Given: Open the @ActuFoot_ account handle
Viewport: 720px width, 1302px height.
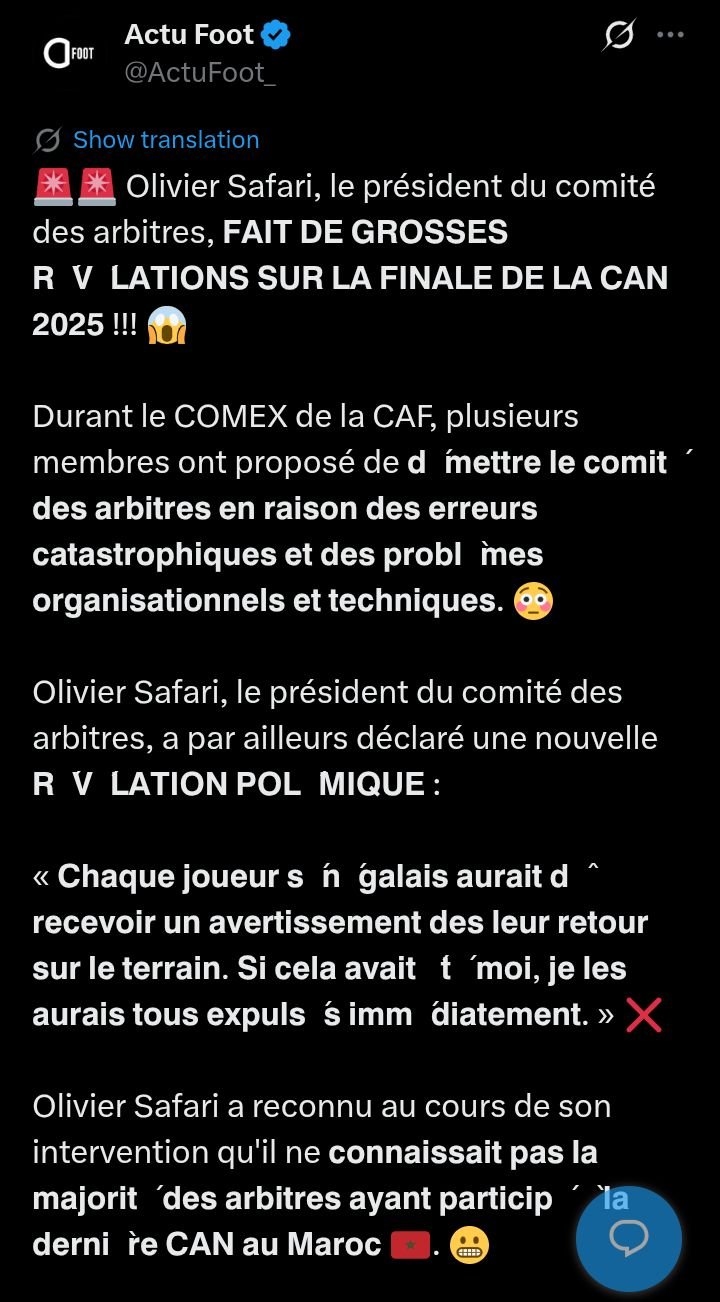Looking at the screenshot, I should point(199,72).
